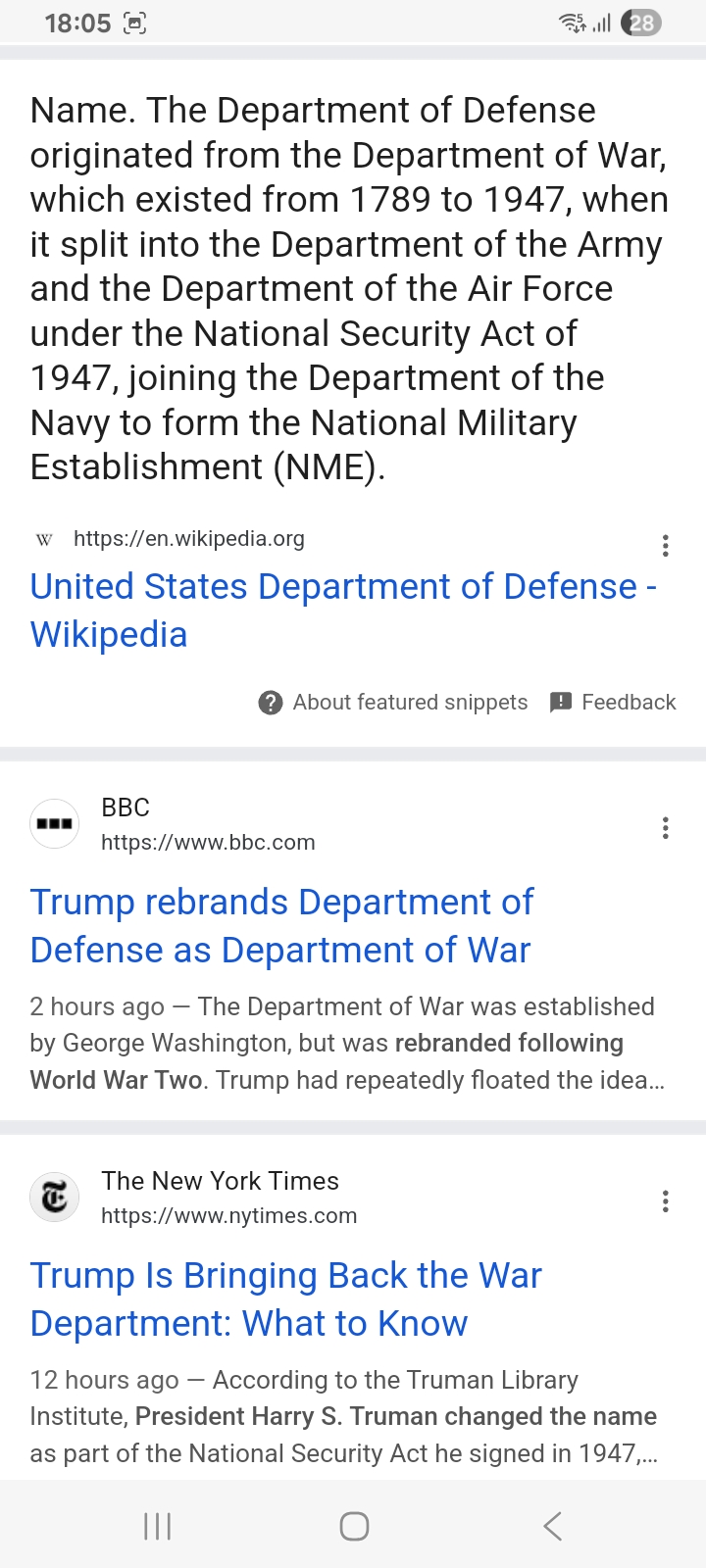
Task: Open the overflow menu for Wikipedia result
Action: [666, 546]
